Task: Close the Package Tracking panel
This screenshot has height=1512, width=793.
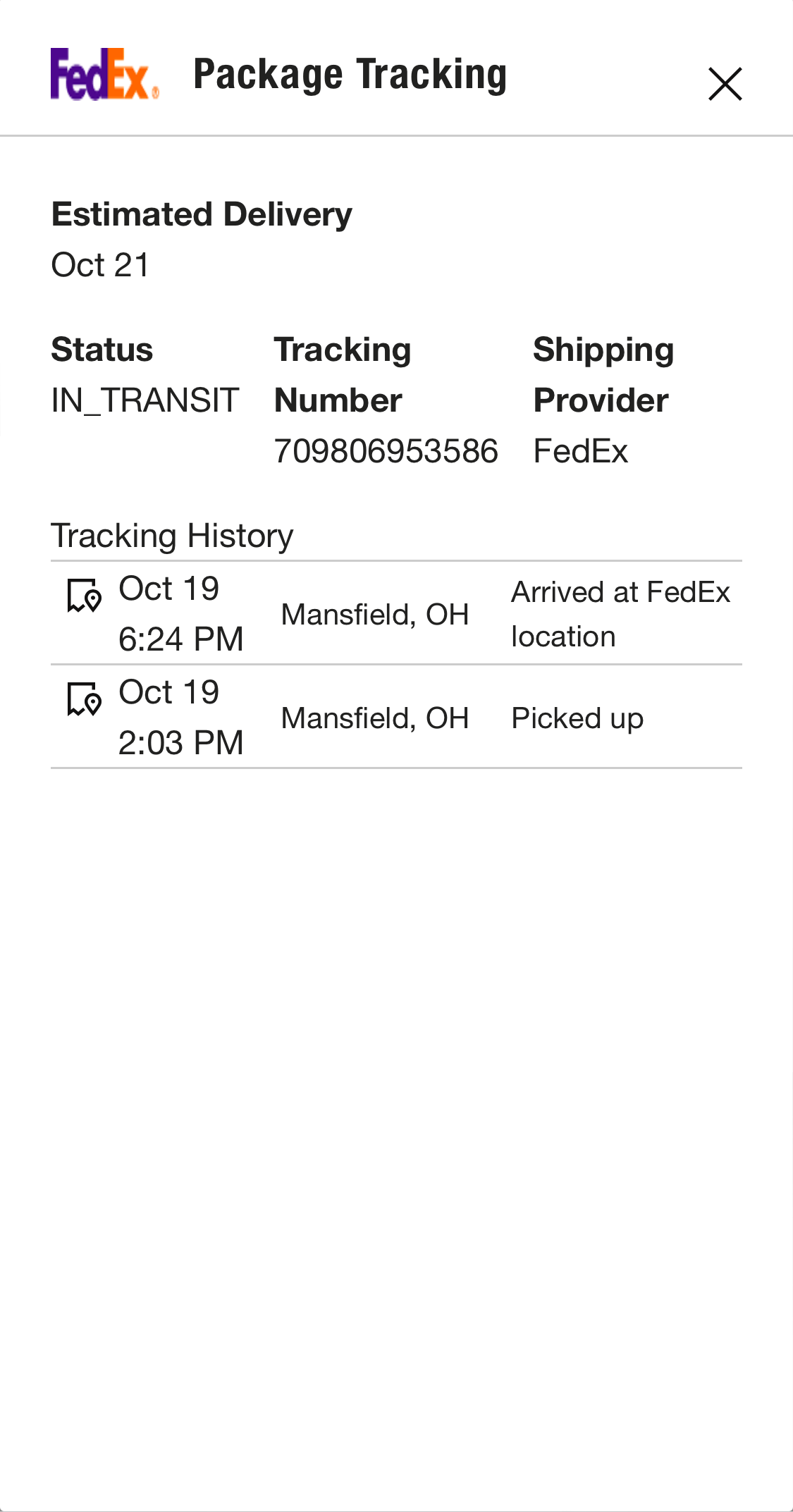Action: pyautogui.click(x=725, y=85)
